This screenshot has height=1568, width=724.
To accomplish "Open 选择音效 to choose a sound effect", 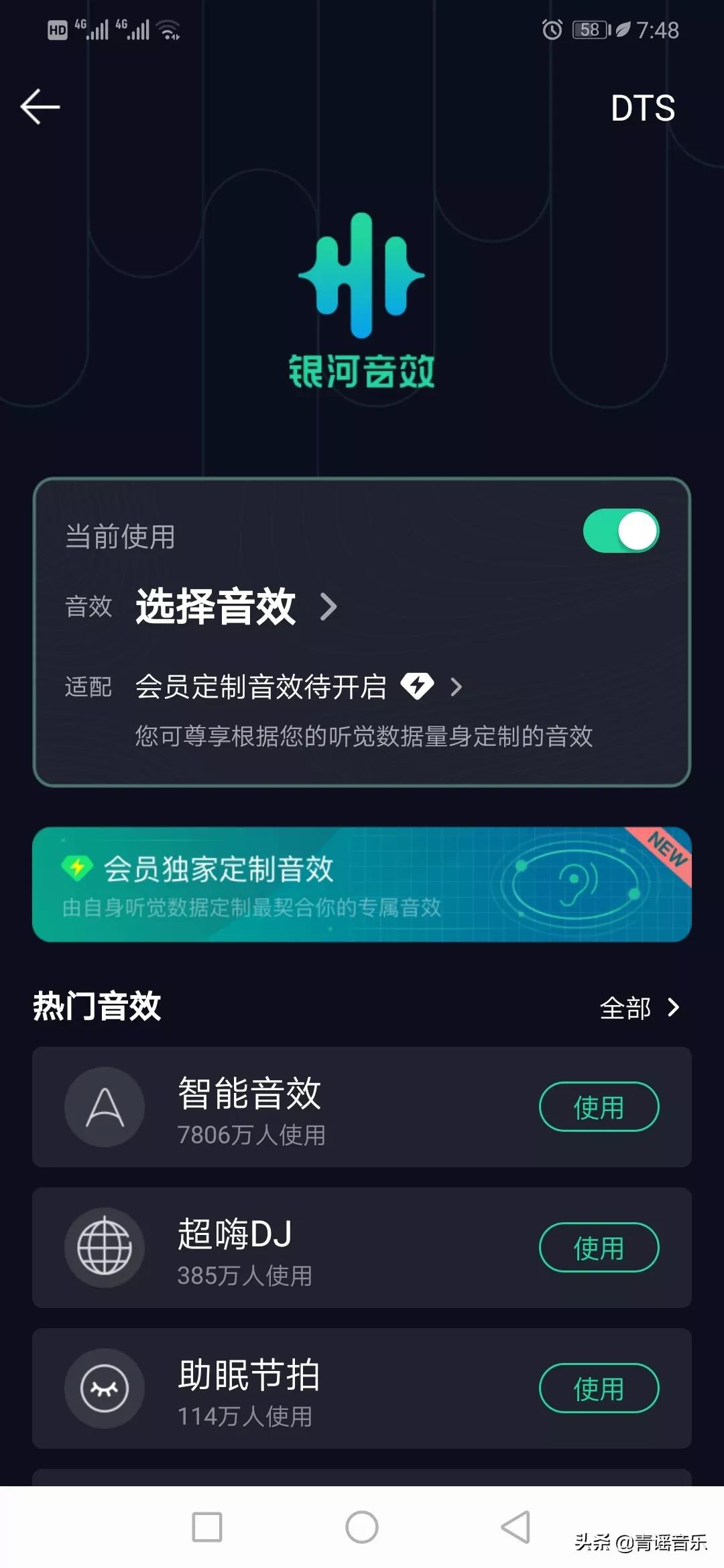I will point(236,606).
